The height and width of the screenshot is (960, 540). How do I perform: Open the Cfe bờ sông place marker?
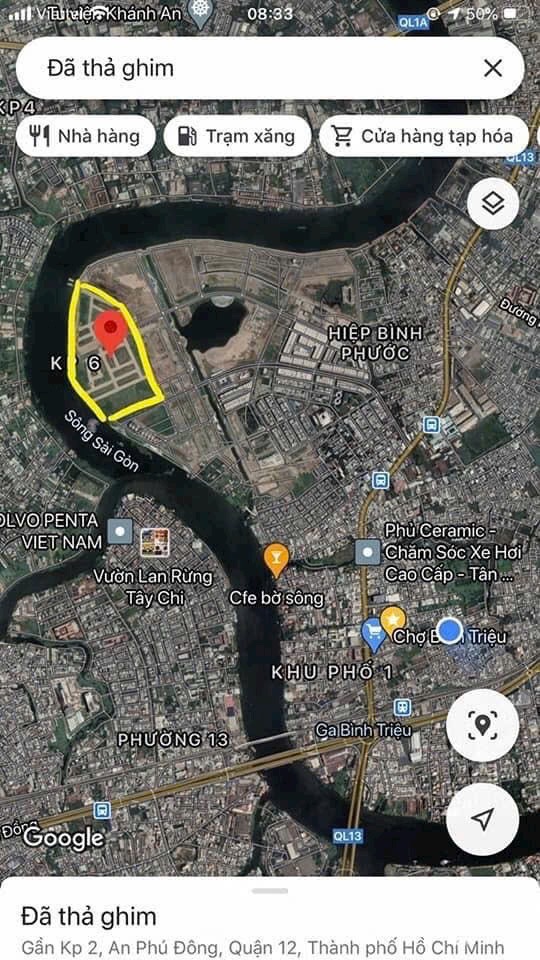pyautogui.click(x=277, y=560)
